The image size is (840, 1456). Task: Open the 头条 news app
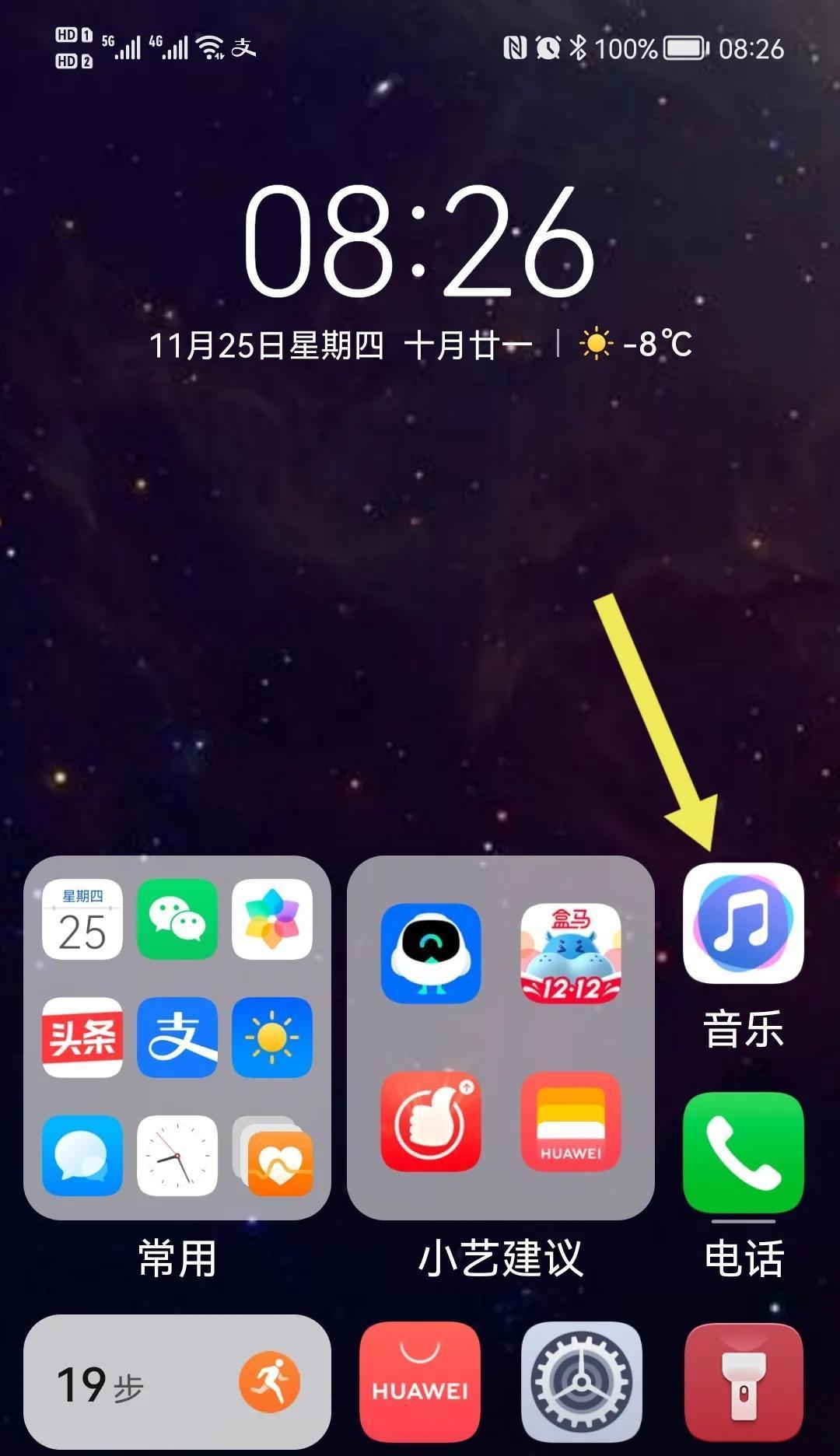82,1038
